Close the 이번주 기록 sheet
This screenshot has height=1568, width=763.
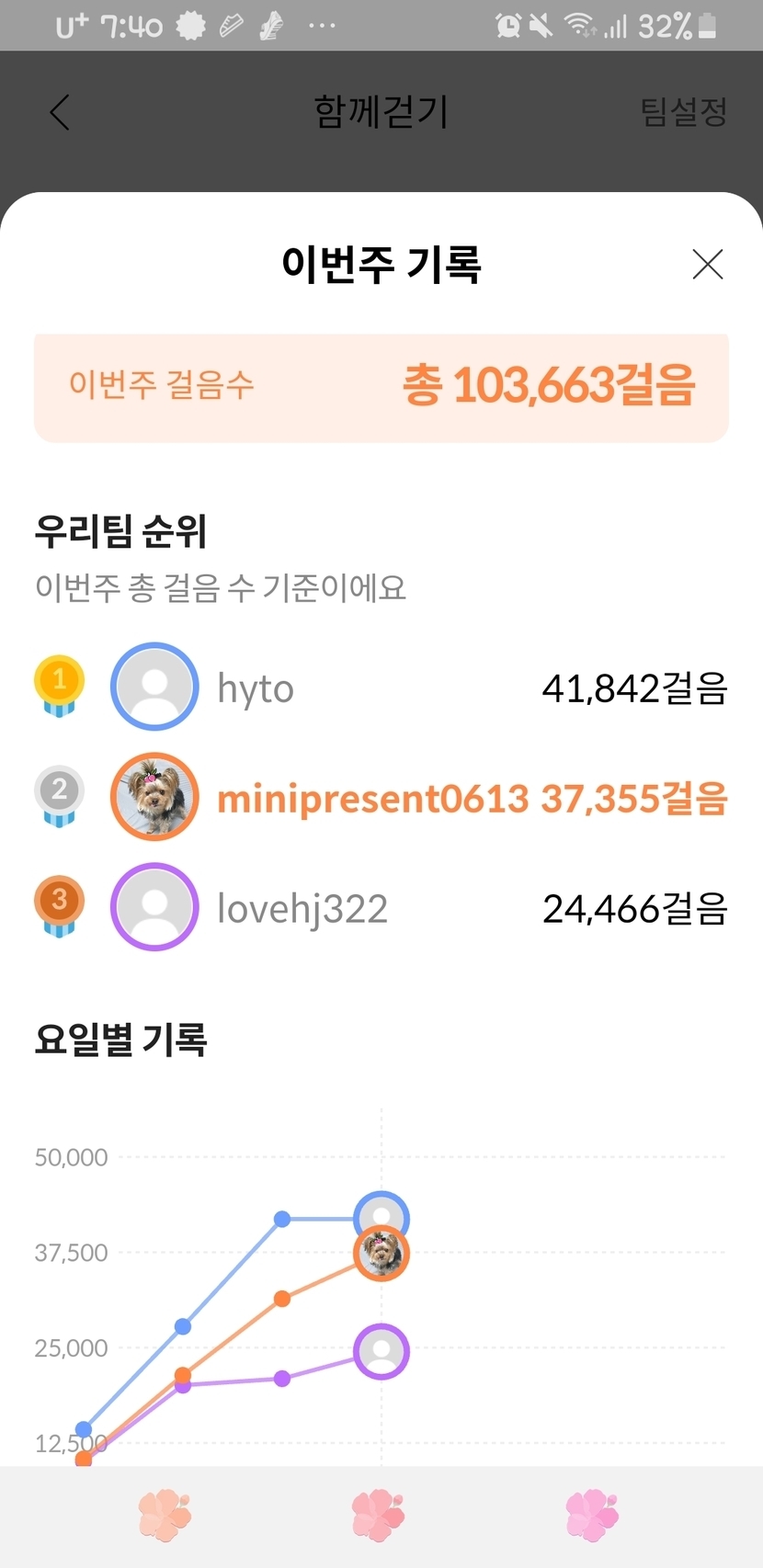pos(707,265)
